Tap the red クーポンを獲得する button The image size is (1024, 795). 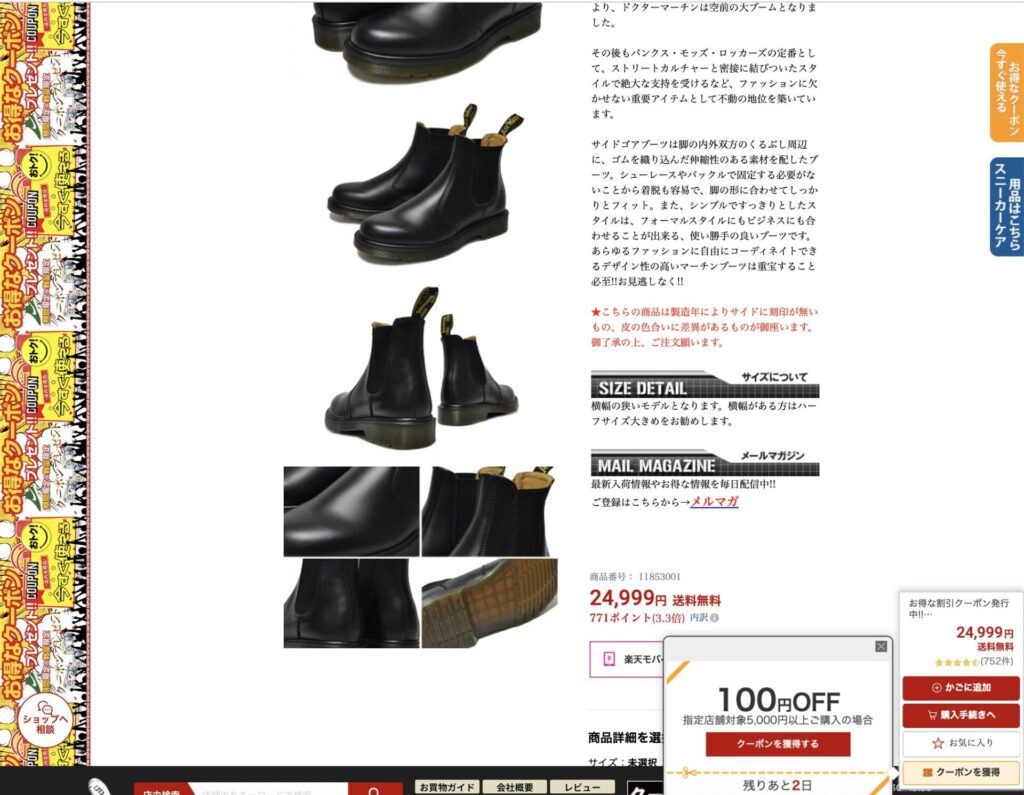pyautogui.click(x=777, y=744)
